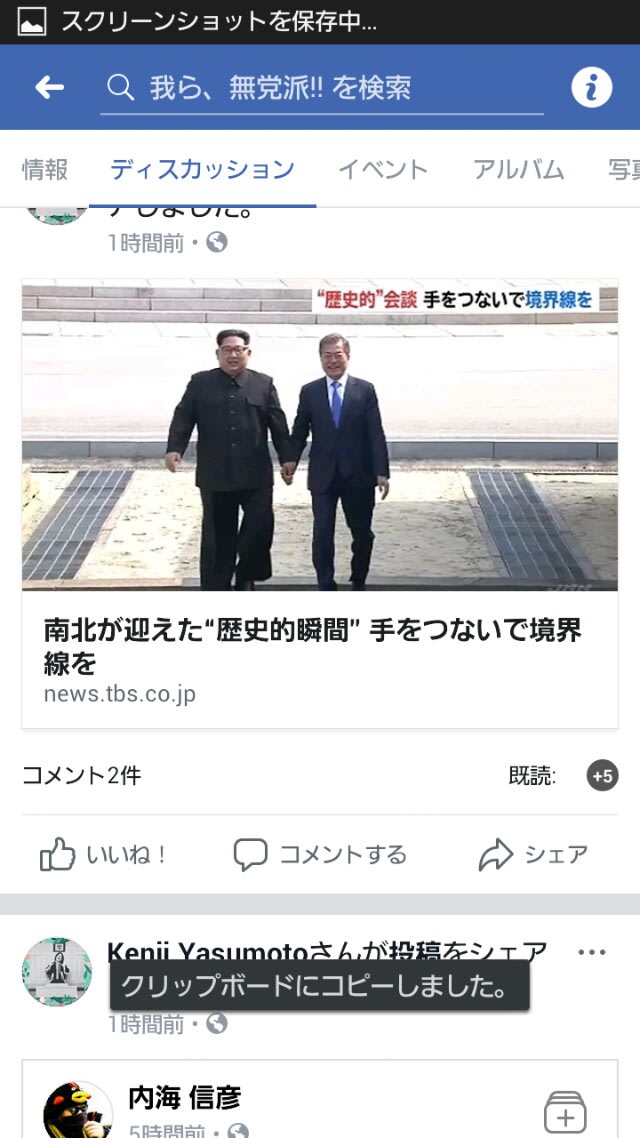Image resolution: width=640 pixels, height=1138 pixels.
Task: Tap コメントする under the TBS post
Action: point(320,854)
